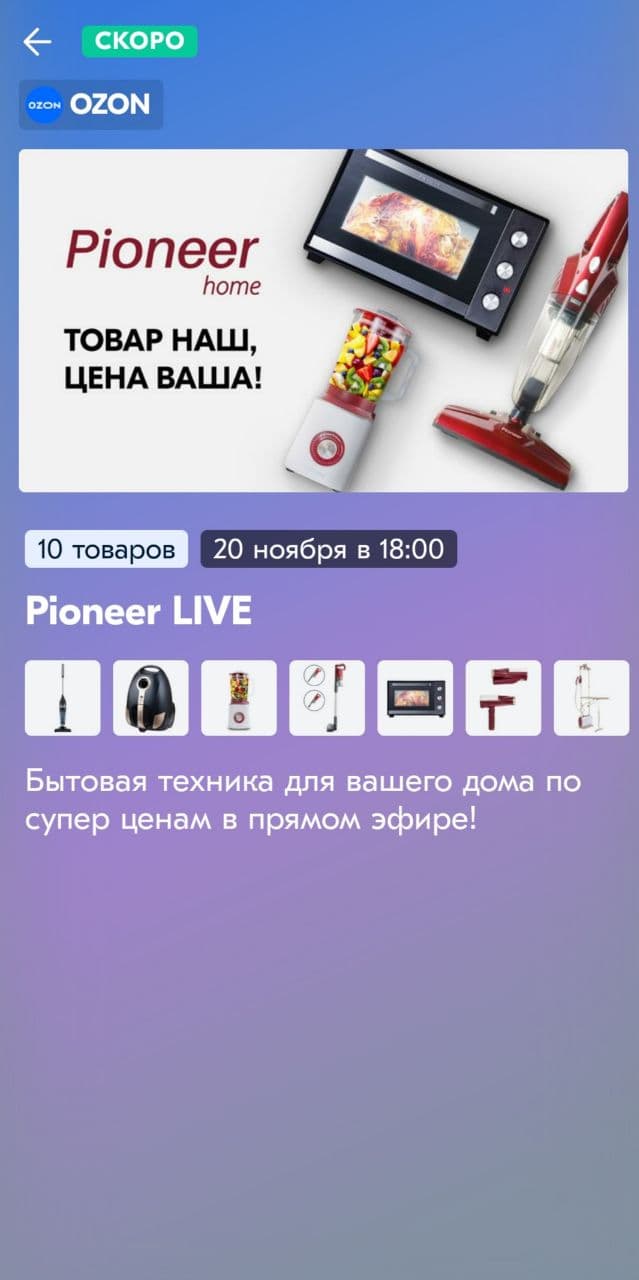Open the garment steamer product thumbnail
Screen dimensions: 639x1280
click(591, 697)
